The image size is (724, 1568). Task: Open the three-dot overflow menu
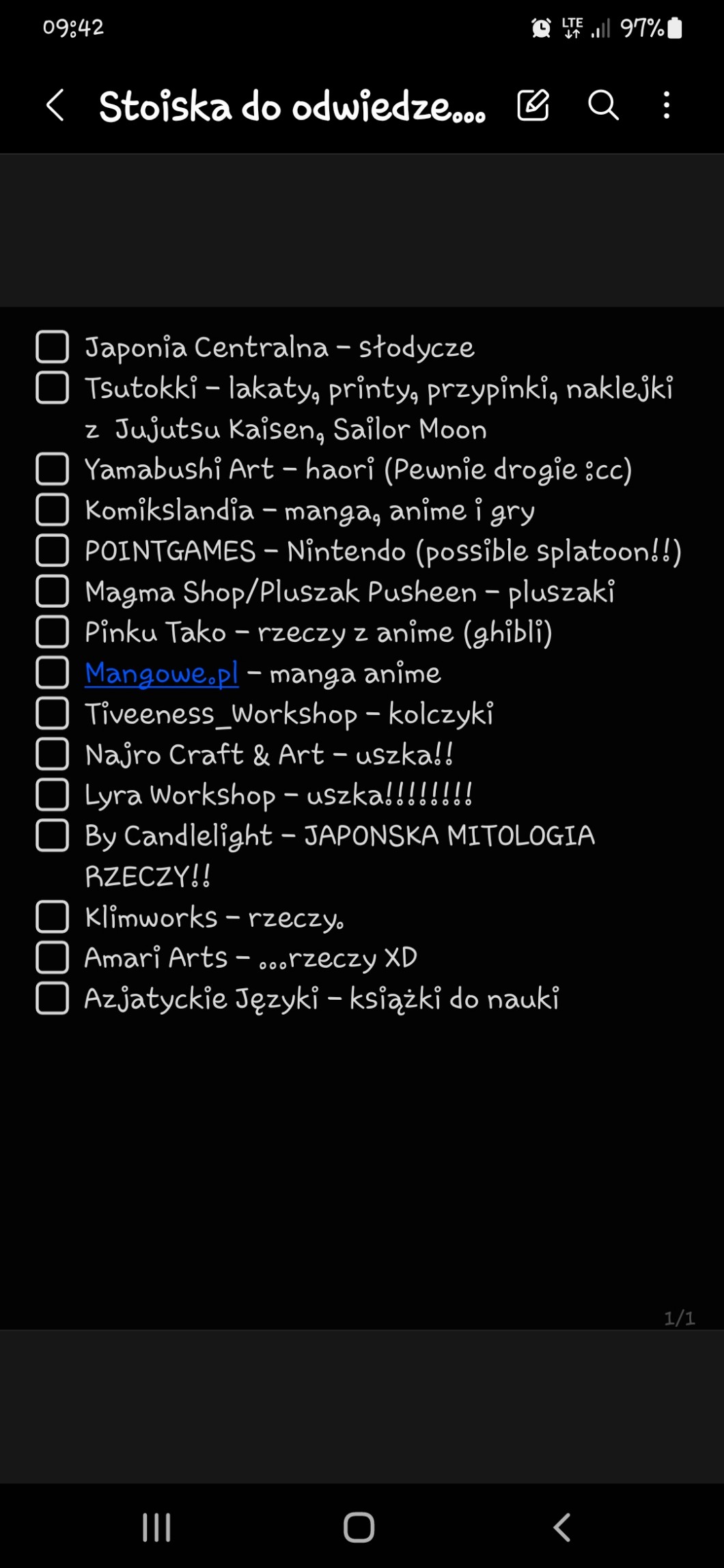(667, 105)
